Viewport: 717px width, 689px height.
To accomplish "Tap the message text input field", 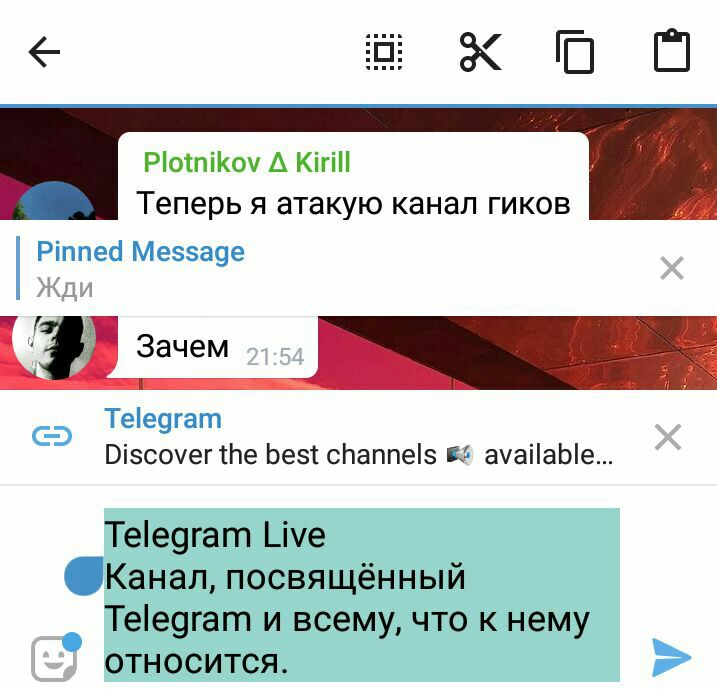I will tap(360, 595).
